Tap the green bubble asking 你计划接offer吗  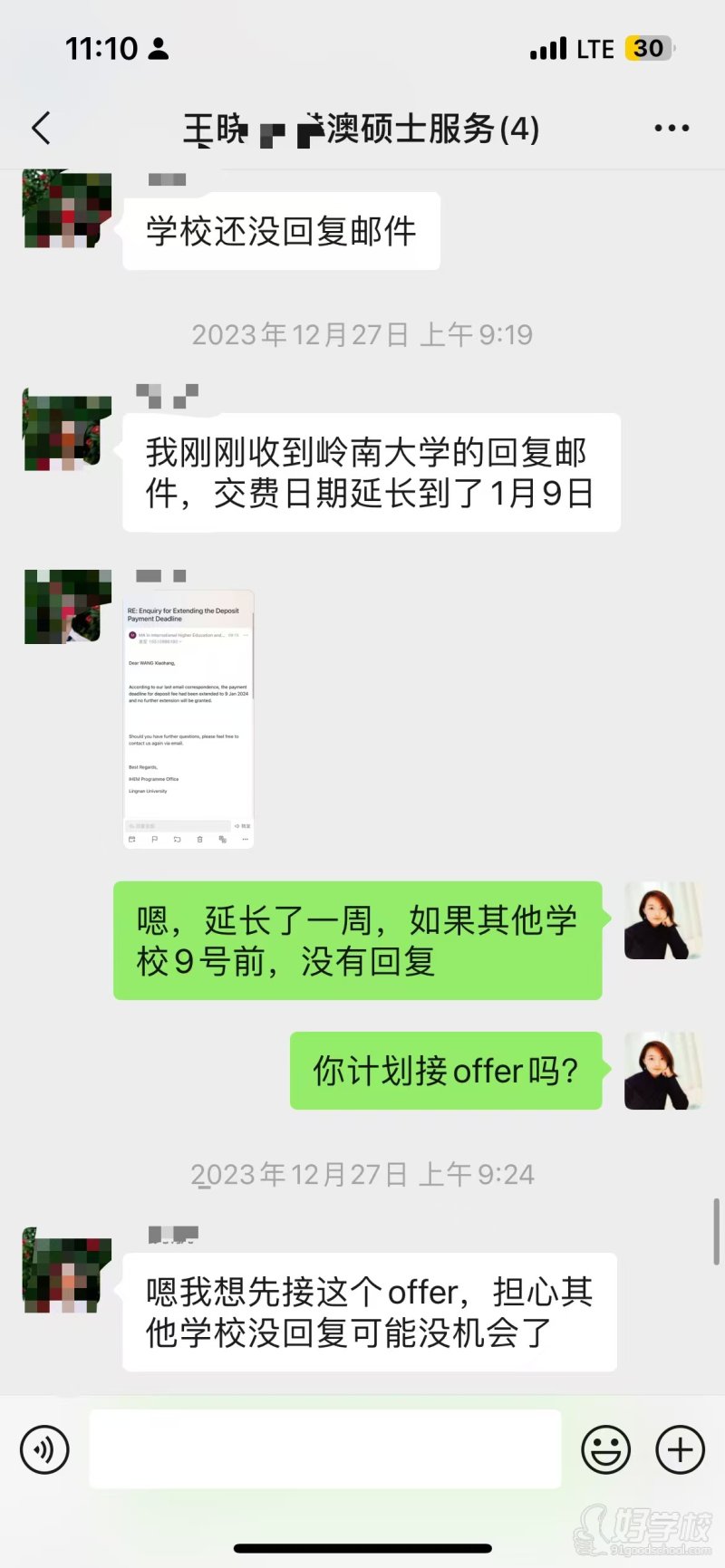[x=446, y=1071]
